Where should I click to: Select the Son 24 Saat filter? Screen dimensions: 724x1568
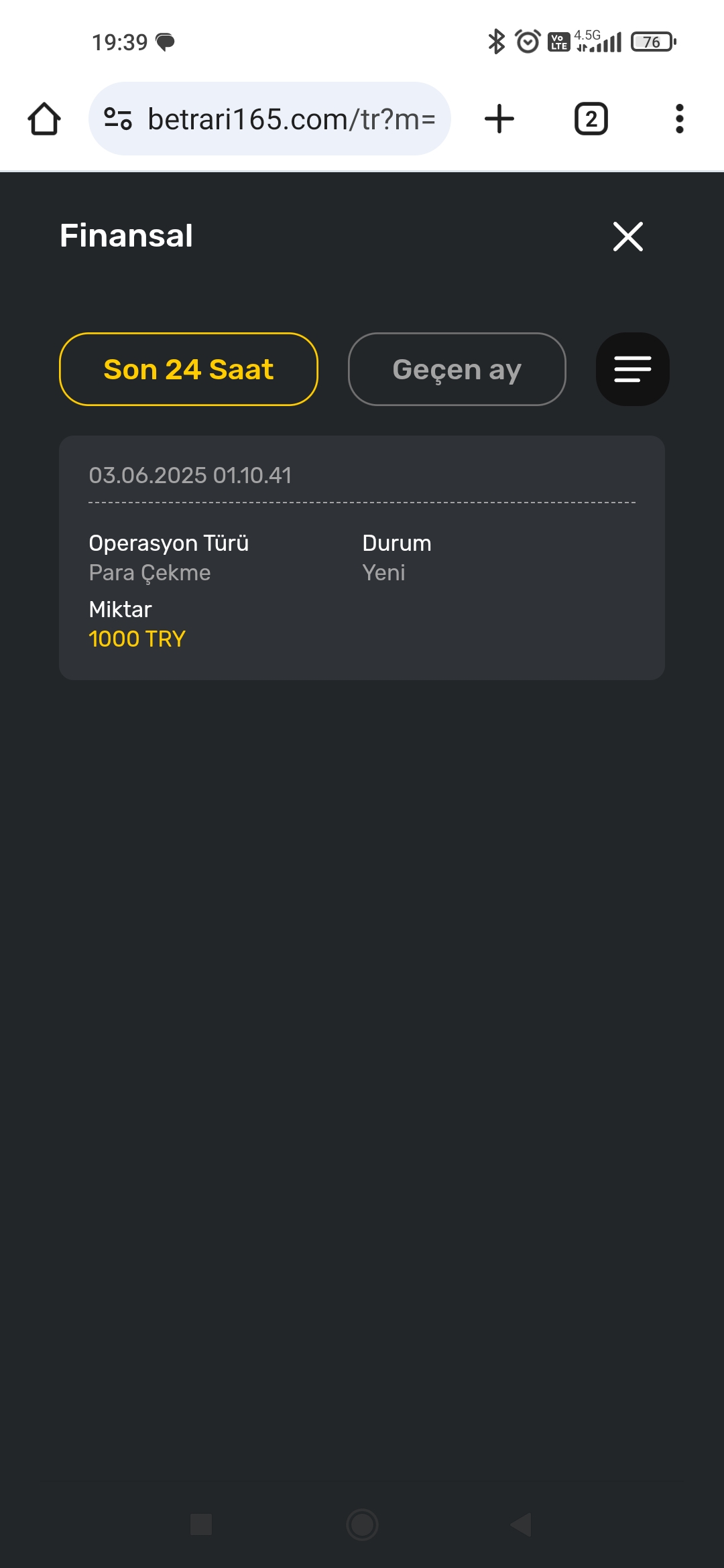click(x=188, y=369)
